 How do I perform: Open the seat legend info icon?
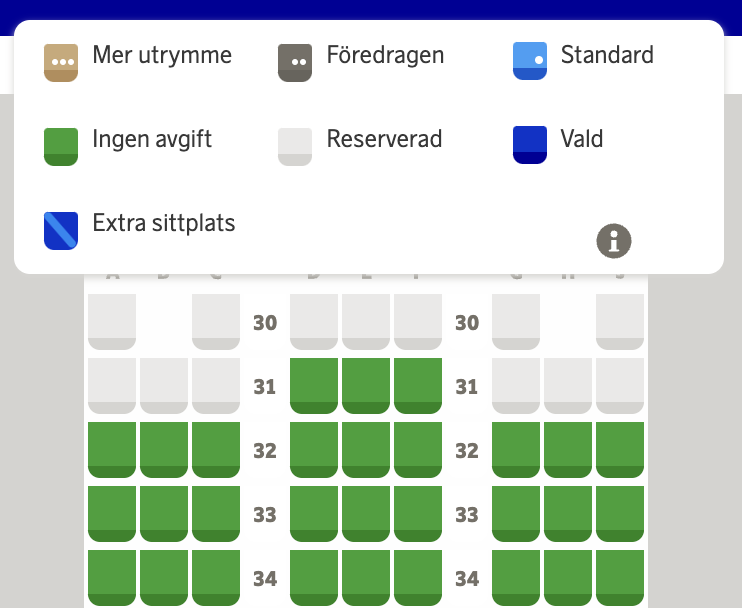point(614,240)
